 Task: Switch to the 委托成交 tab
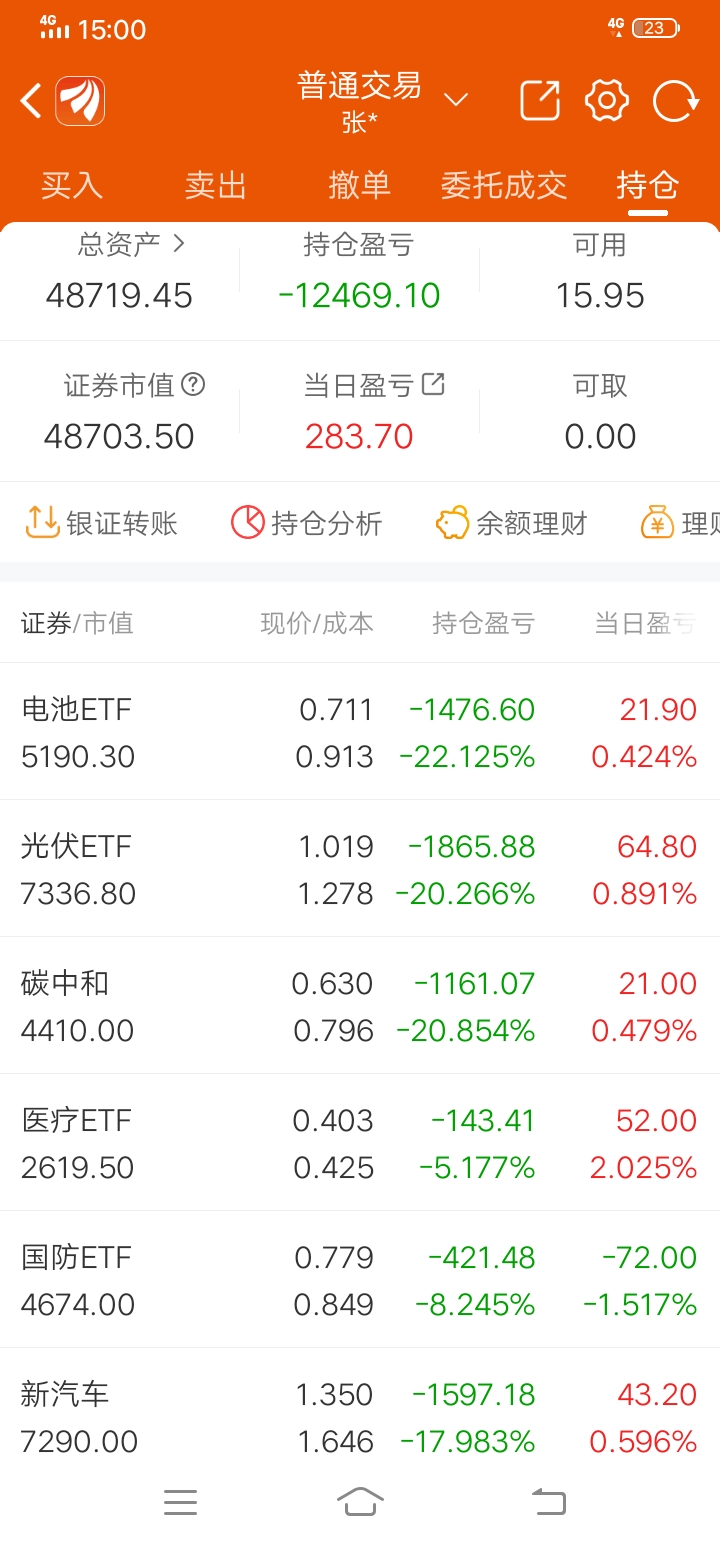point(504,185)
